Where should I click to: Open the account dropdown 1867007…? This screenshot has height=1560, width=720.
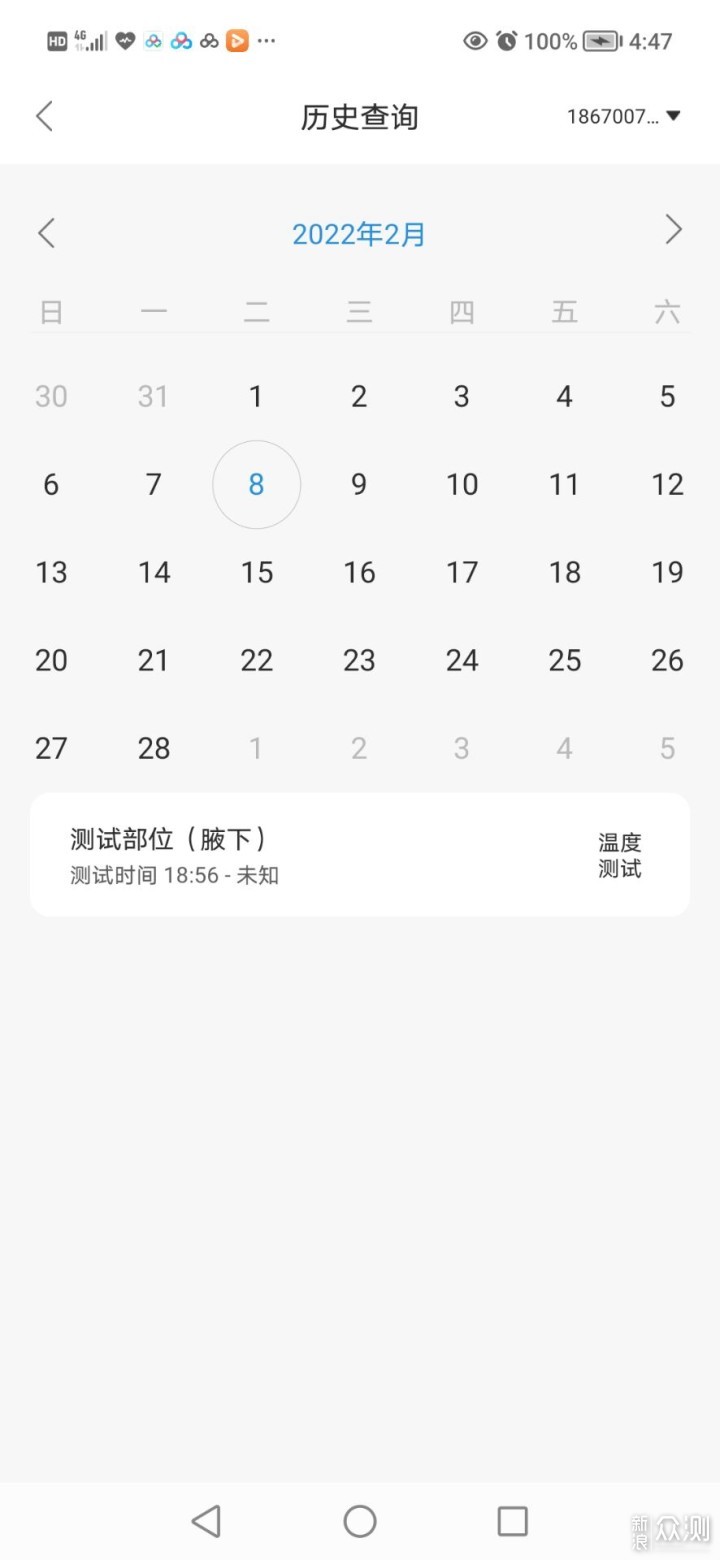coord(624,116)
